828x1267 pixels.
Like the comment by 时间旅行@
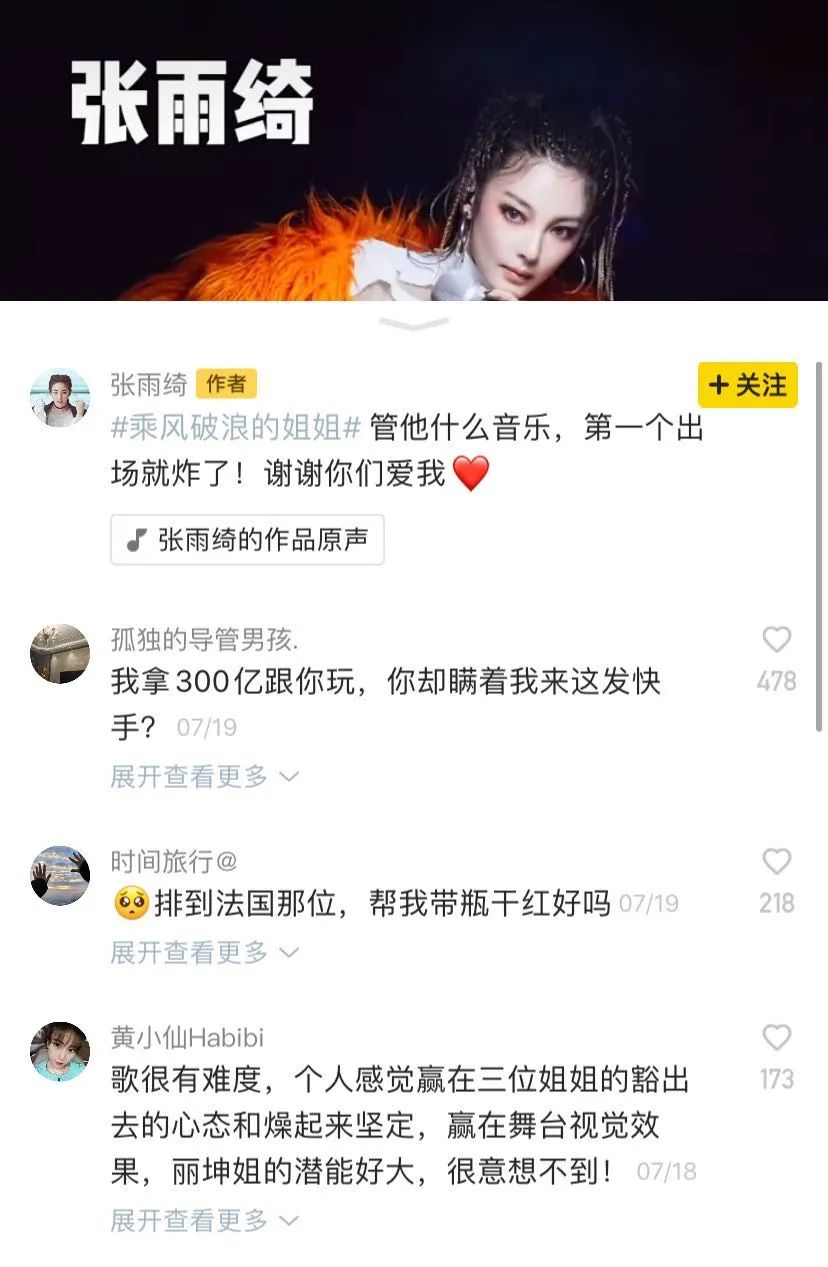[776, 862]
